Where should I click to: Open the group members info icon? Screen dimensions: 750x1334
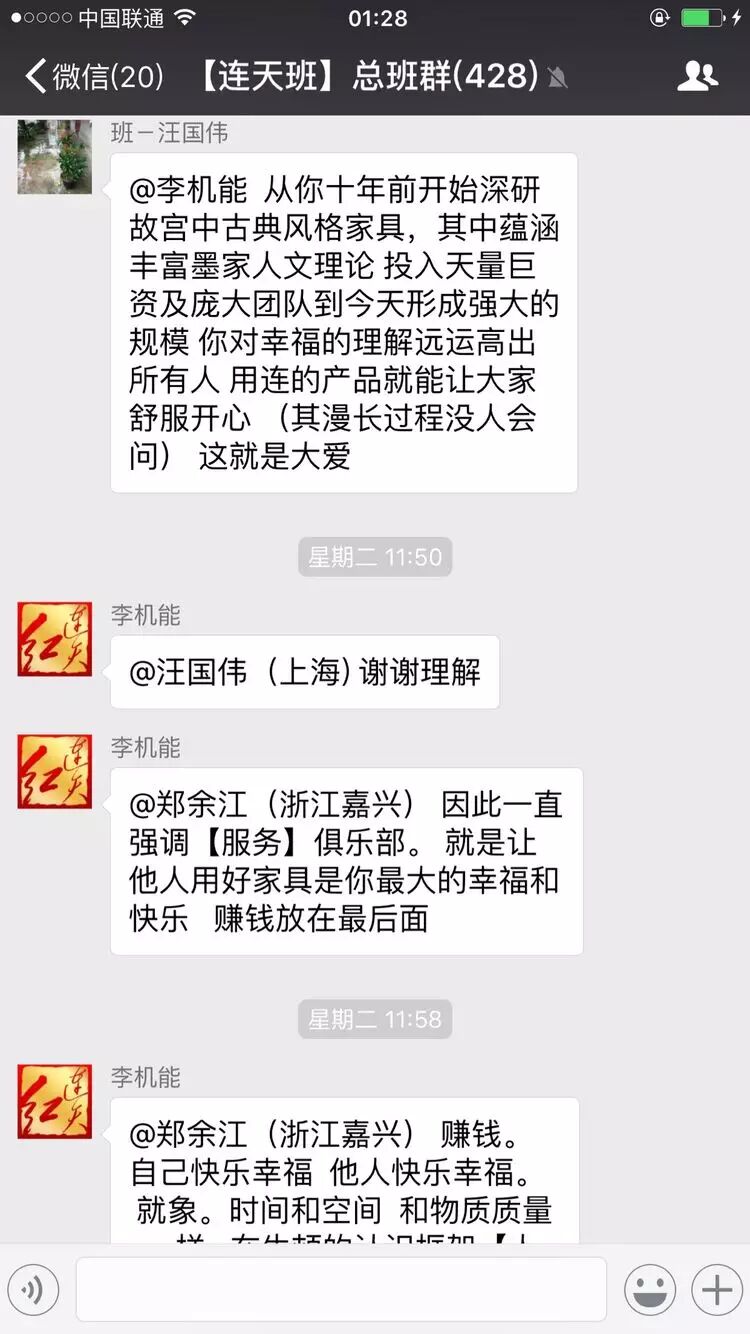click(697, 76)
